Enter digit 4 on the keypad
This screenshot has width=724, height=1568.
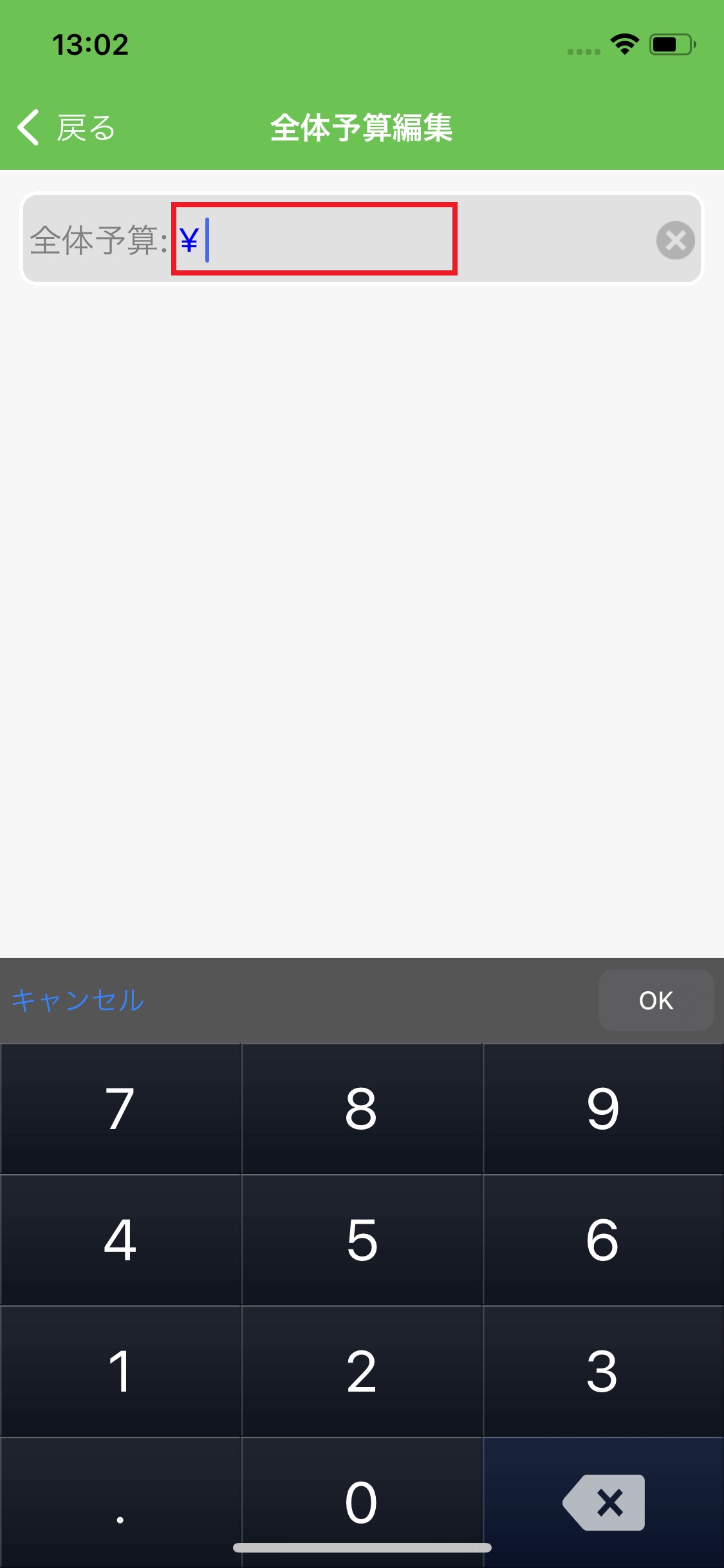120,1240
